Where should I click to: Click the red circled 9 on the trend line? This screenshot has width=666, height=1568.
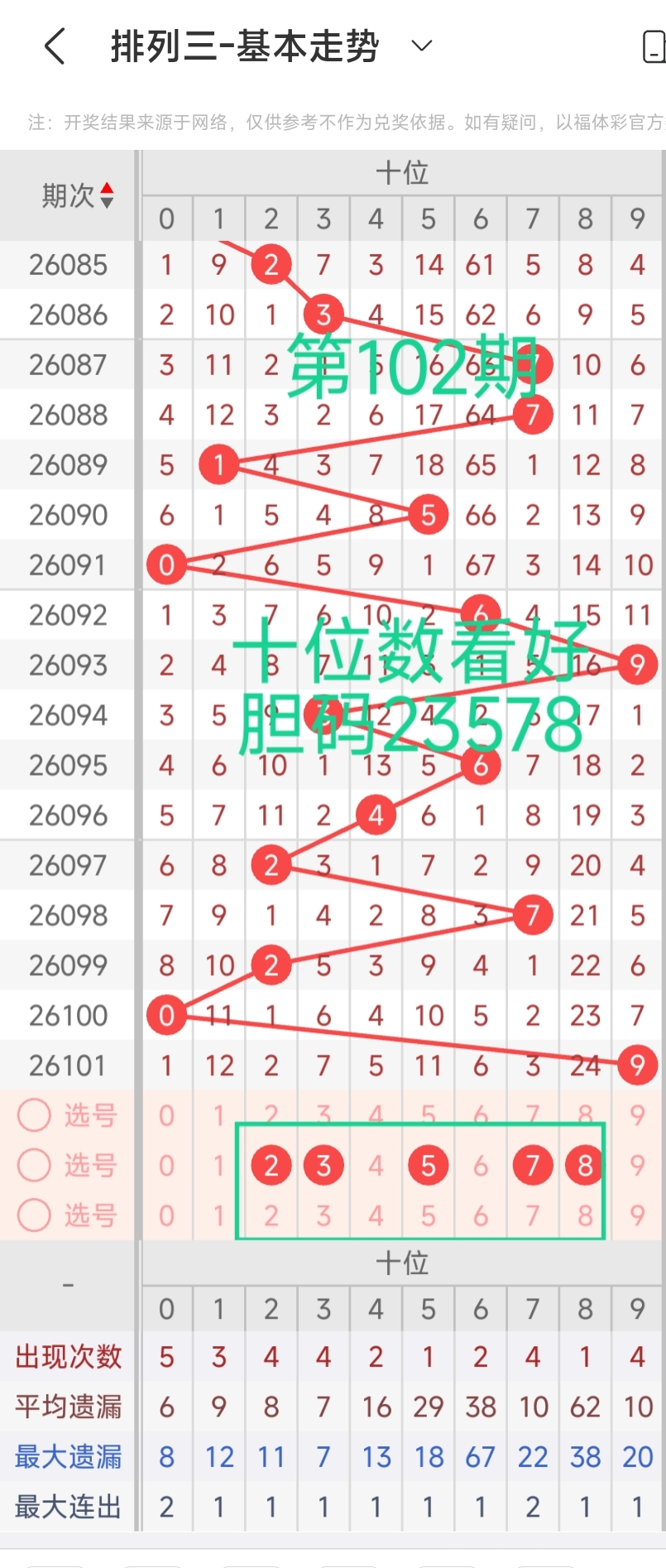point(637,1065)
